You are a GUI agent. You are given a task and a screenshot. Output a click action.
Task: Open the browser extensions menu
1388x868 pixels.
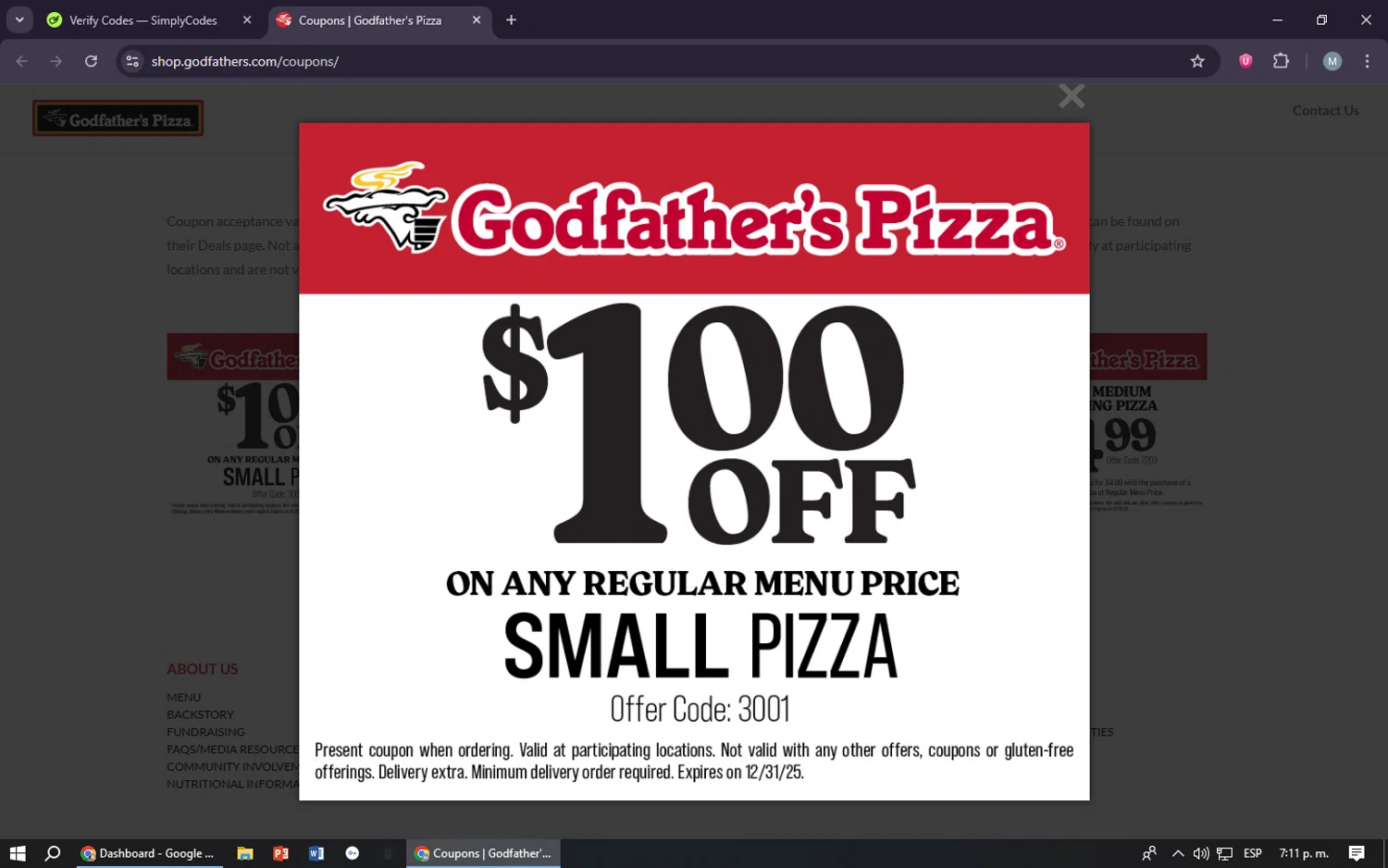1281,61
